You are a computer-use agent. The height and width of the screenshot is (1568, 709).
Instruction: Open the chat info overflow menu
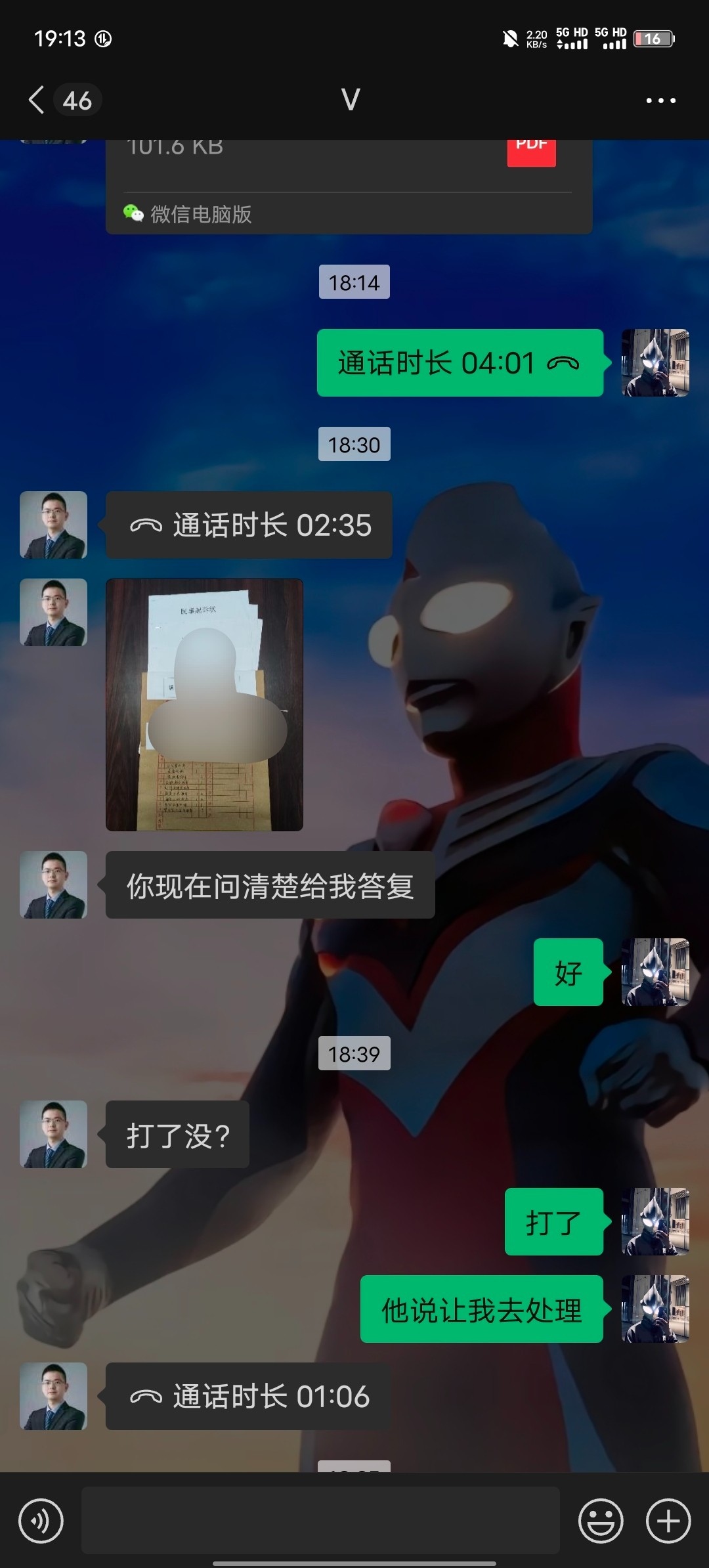pyautogui.click(x=660, y=100)
